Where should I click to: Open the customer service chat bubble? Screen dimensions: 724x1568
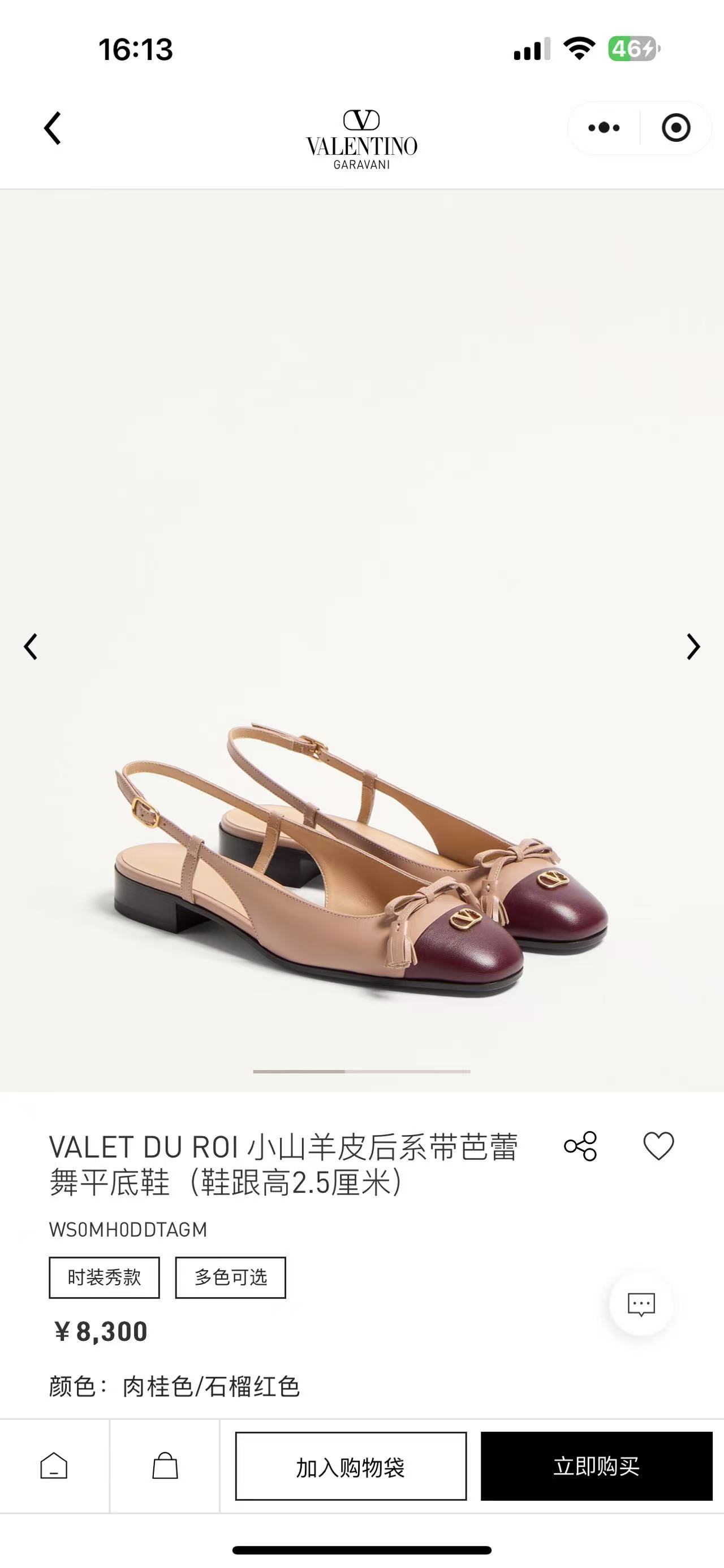641,1305
